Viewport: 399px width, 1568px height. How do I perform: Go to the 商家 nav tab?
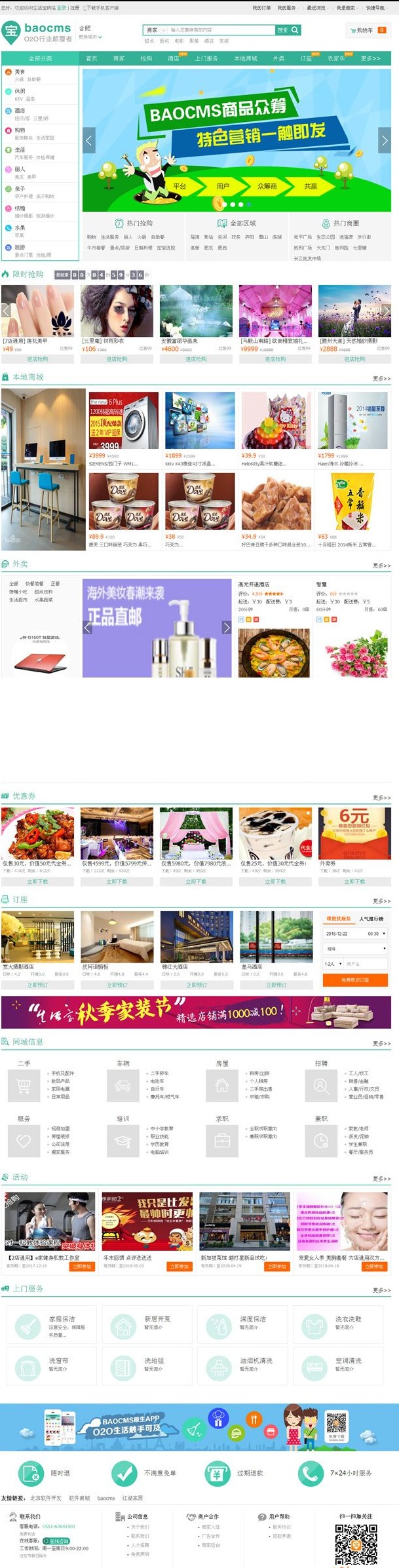pyautogui.click(x=119, y=58)
